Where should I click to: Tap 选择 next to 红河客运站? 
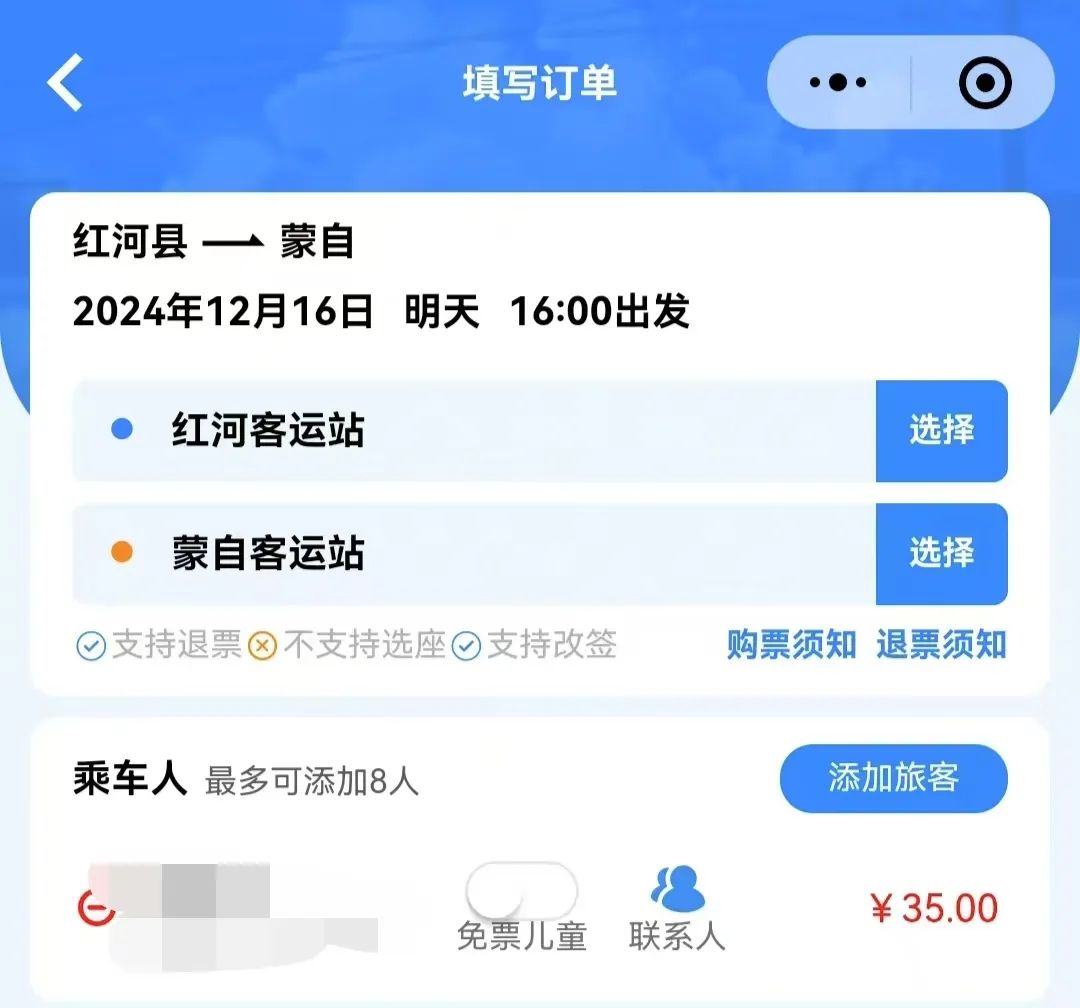(x=941, y=431)
